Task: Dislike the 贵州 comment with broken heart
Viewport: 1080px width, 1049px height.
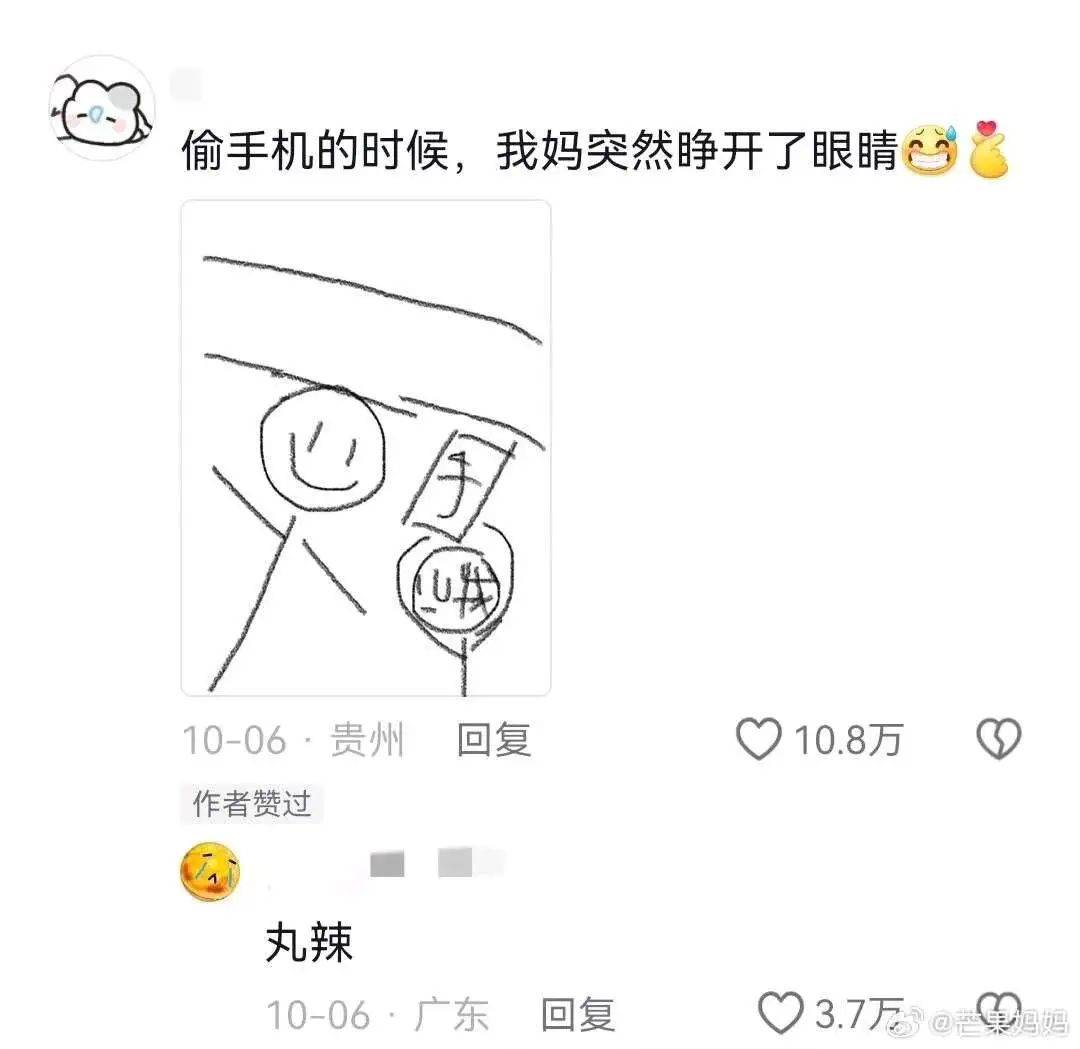Action: click(x=998, y=740)
